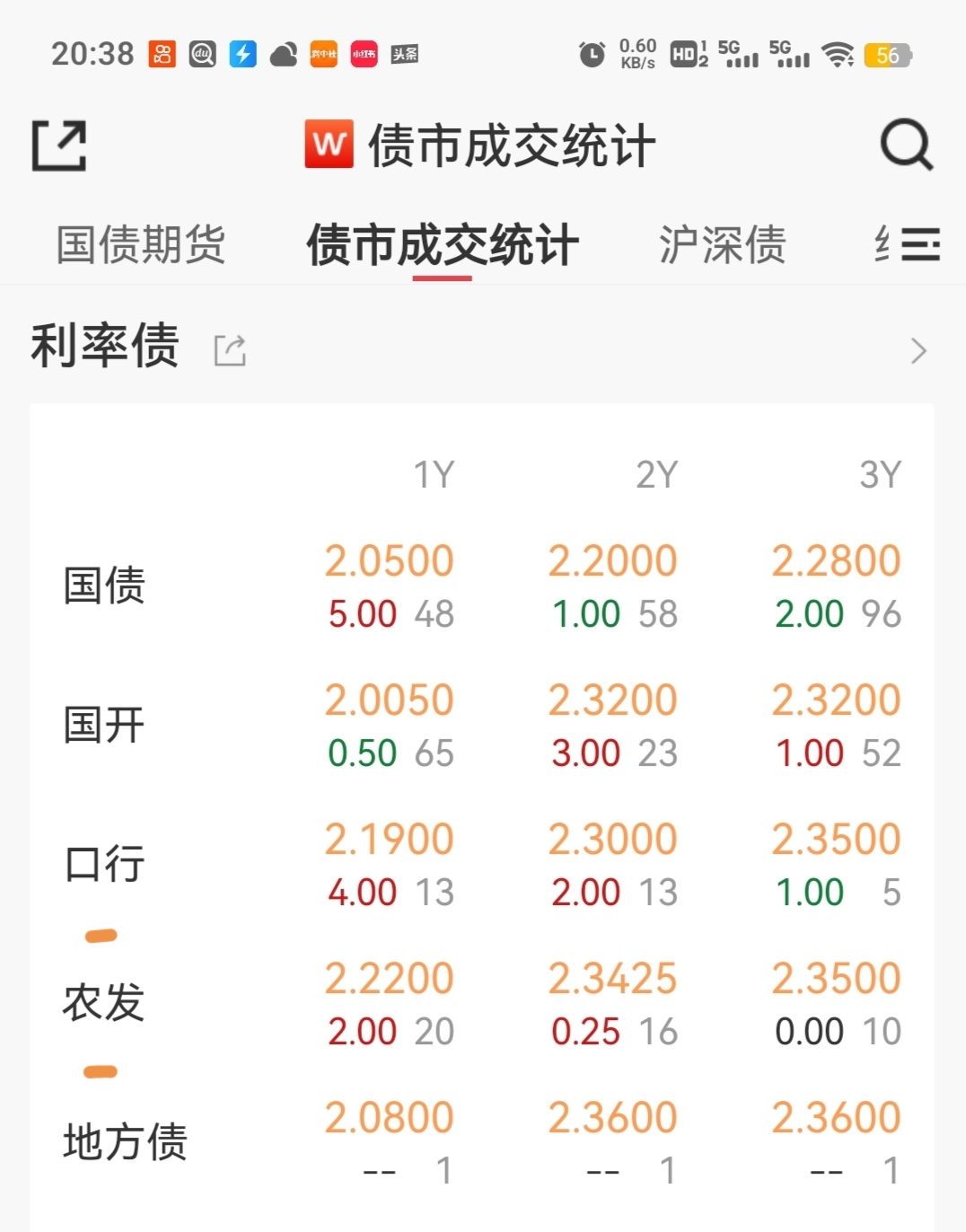Screen dimensions: 966x1232
Task: Tap the 2Y column header
Action: pyautogui.click(x=656, y=474)
